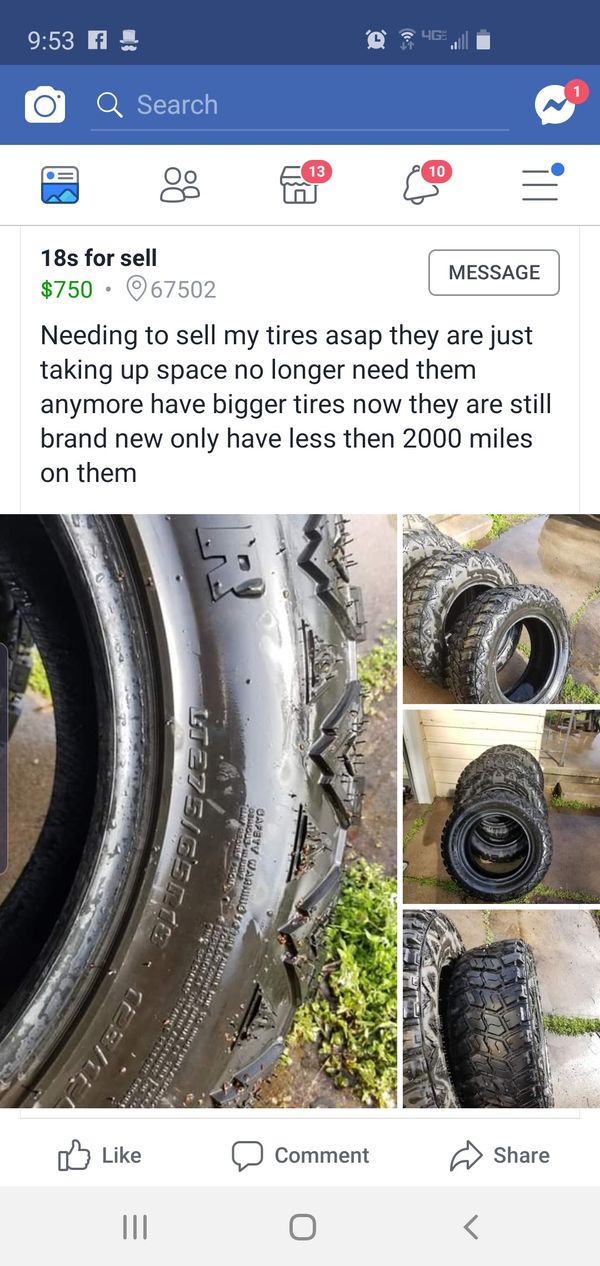Tap the Search field

pyautogui.click(x=300, y=105)
